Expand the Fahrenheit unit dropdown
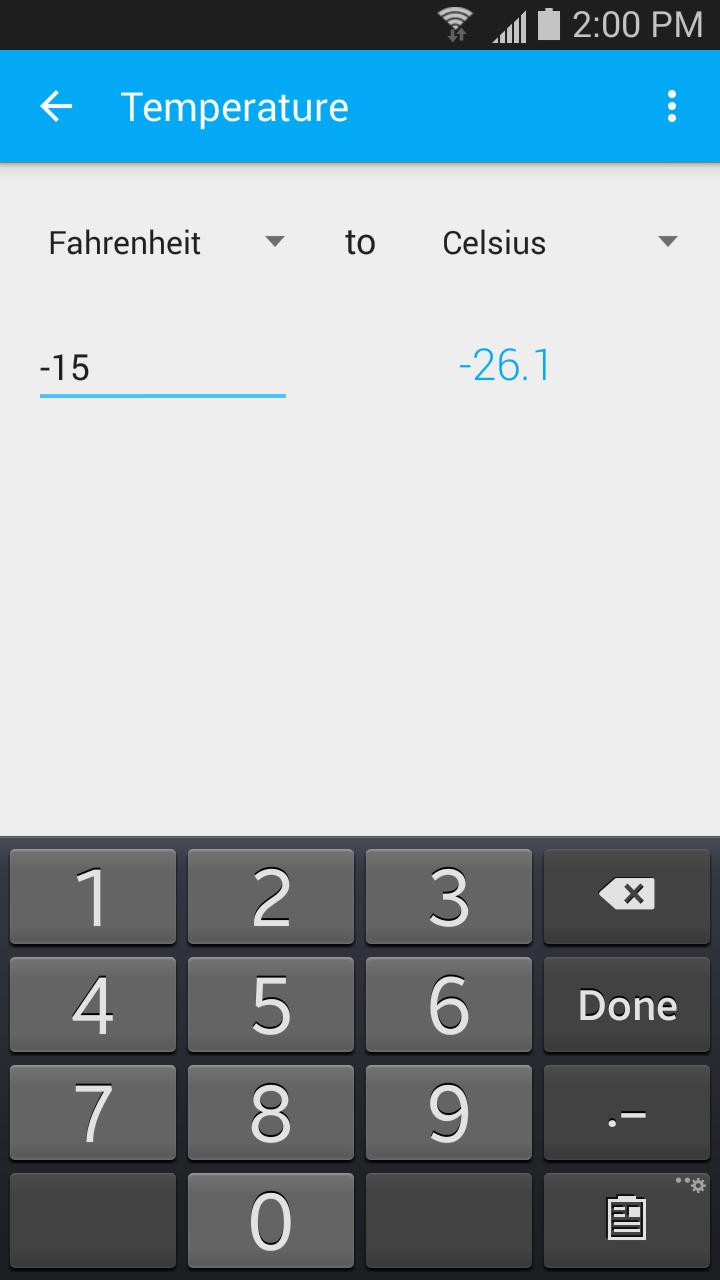This screenshot has height=1280, width=720. point(166,243)
